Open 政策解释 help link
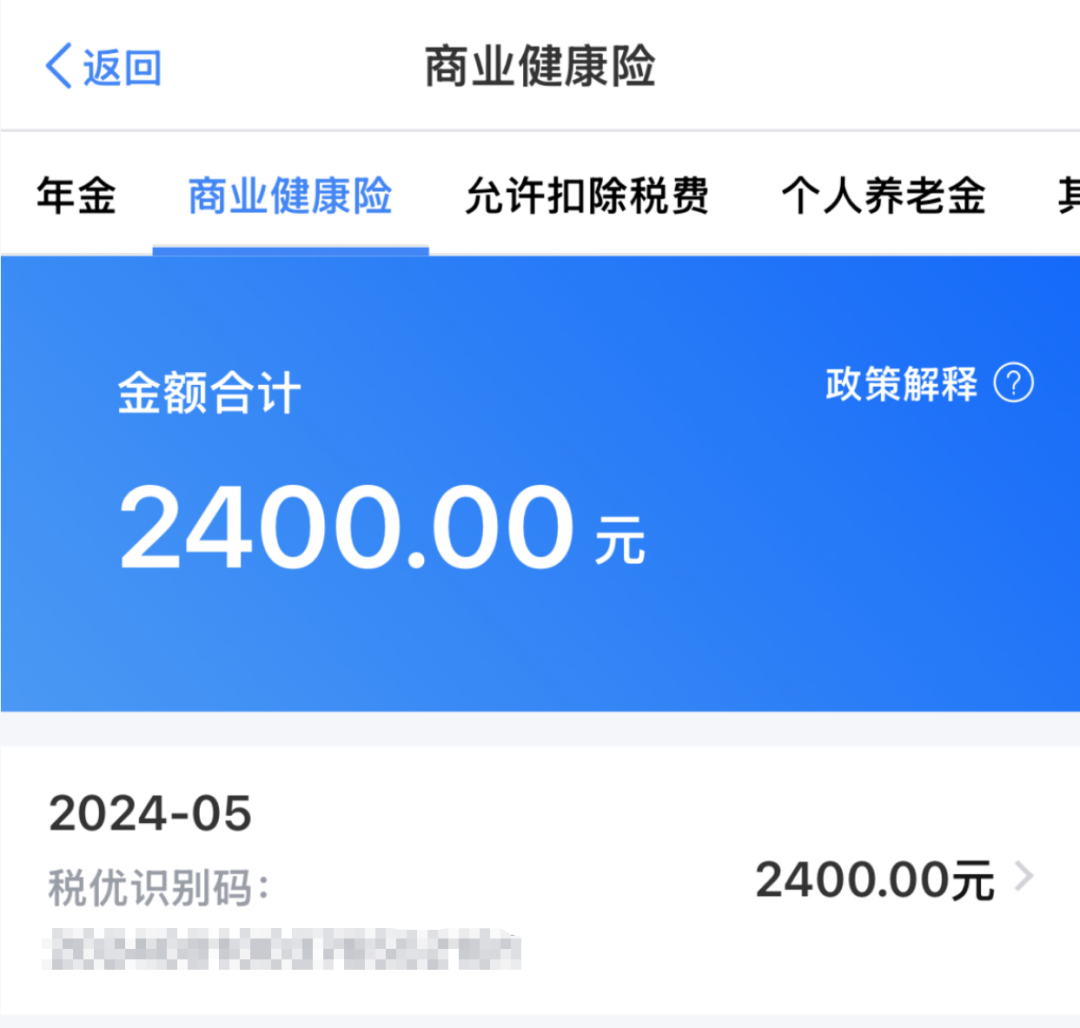This screenshot has height=1028, width=1080. point(928,383)
